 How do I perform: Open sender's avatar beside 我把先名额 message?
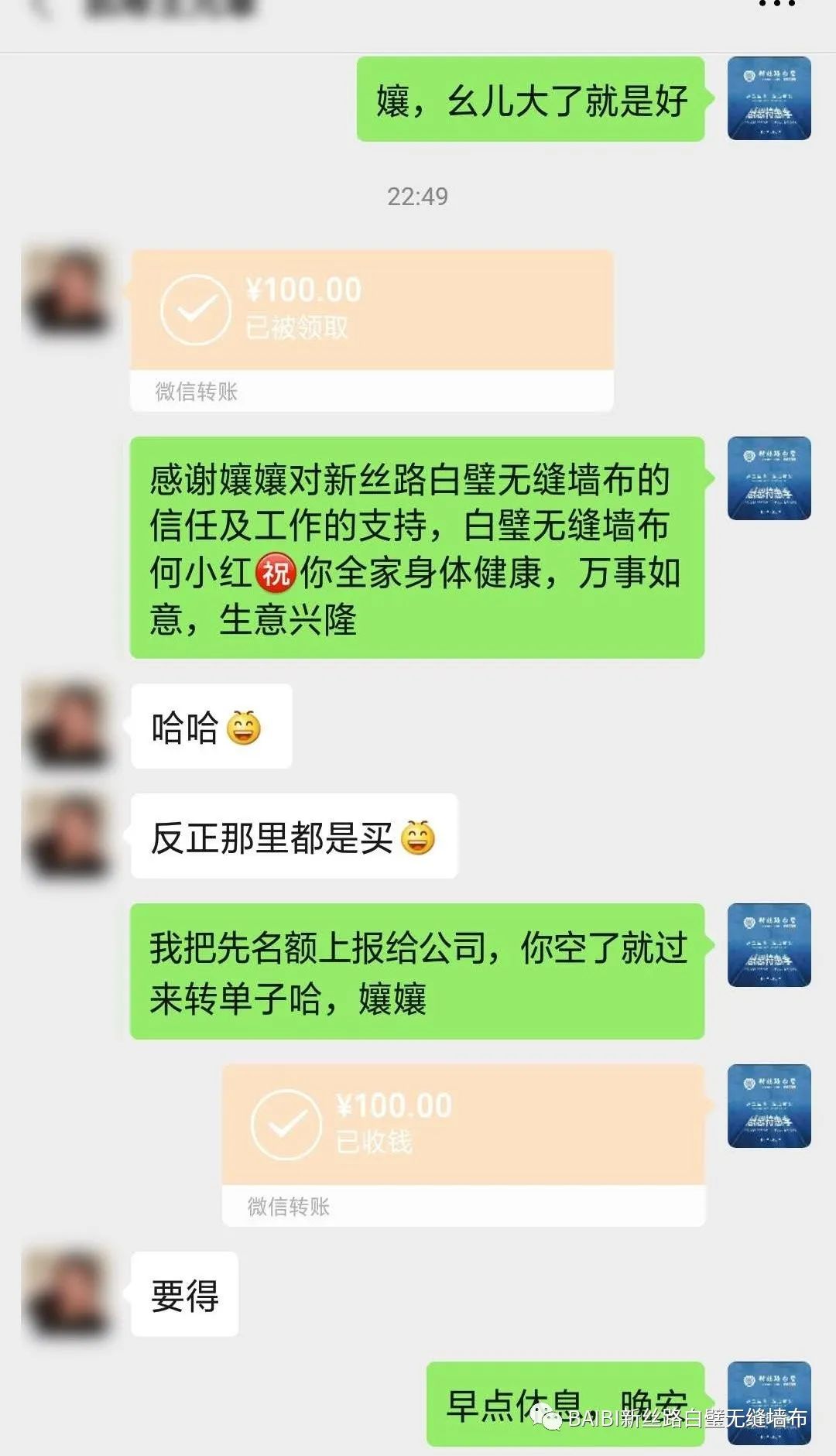coord(769,945)
